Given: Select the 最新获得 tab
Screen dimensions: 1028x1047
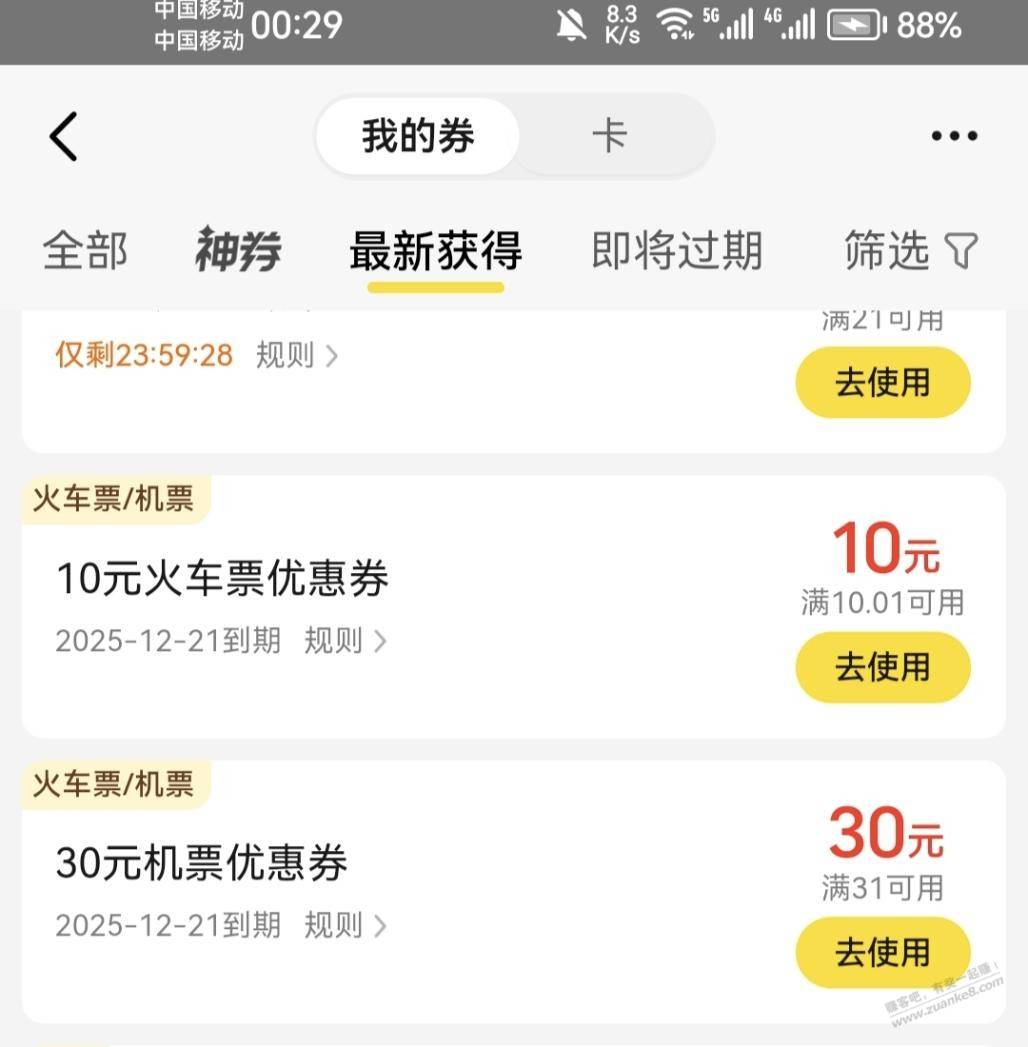Looking at the screenshot, I should click(x=436, y=251).
